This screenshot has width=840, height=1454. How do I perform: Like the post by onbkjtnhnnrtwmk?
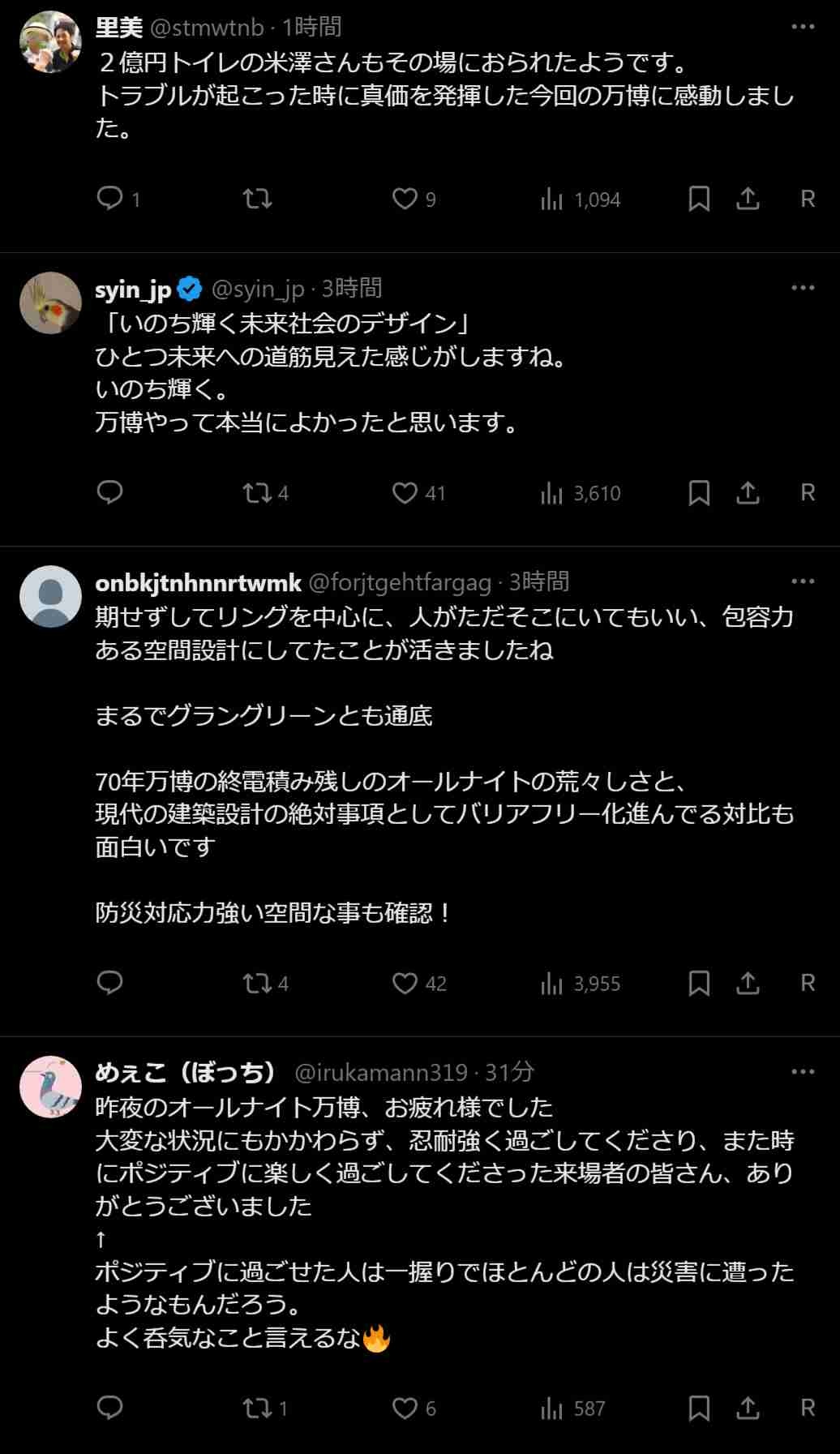(405, 983)
